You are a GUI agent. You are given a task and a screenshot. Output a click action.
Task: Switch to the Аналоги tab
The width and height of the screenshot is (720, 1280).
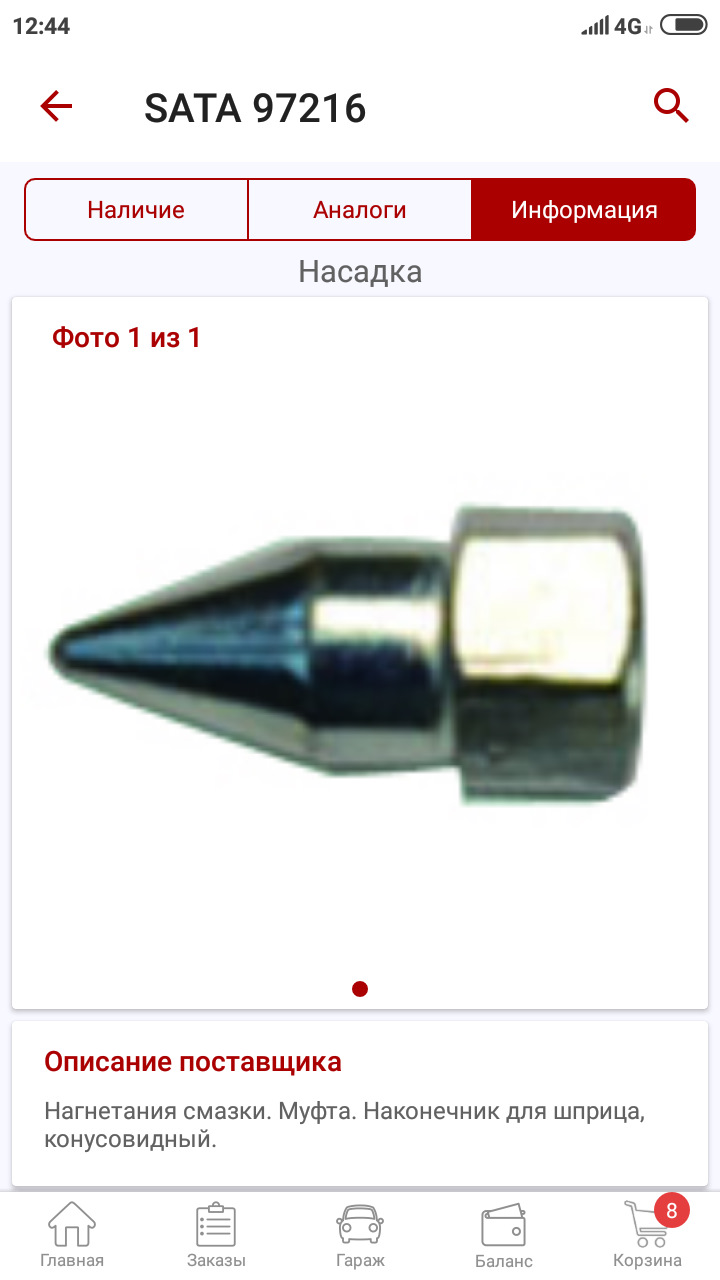tap(360, 210)
